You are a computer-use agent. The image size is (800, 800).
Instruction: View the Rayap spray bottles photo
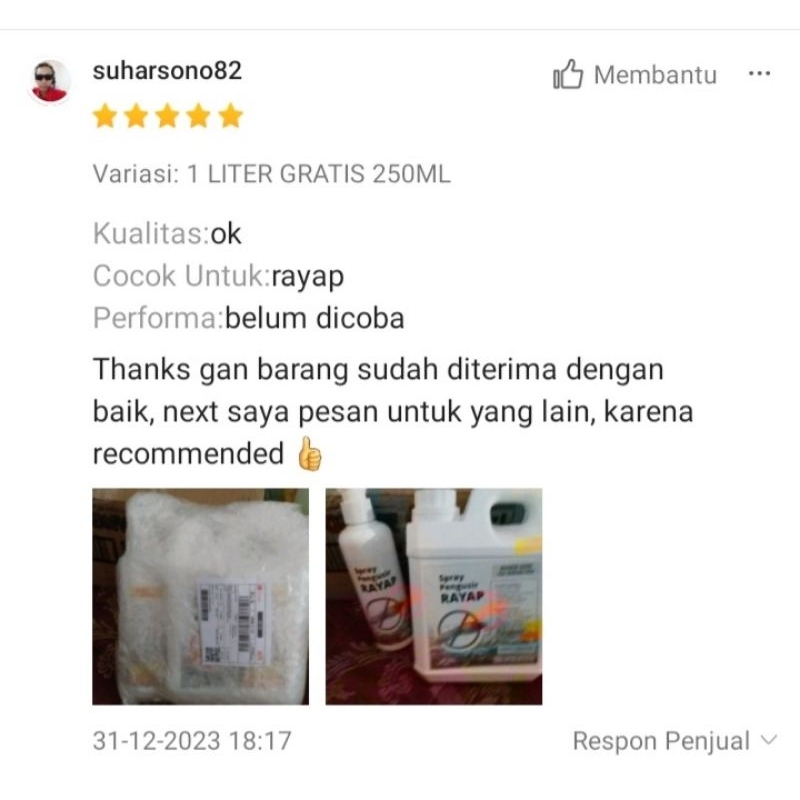click(433, 596)
